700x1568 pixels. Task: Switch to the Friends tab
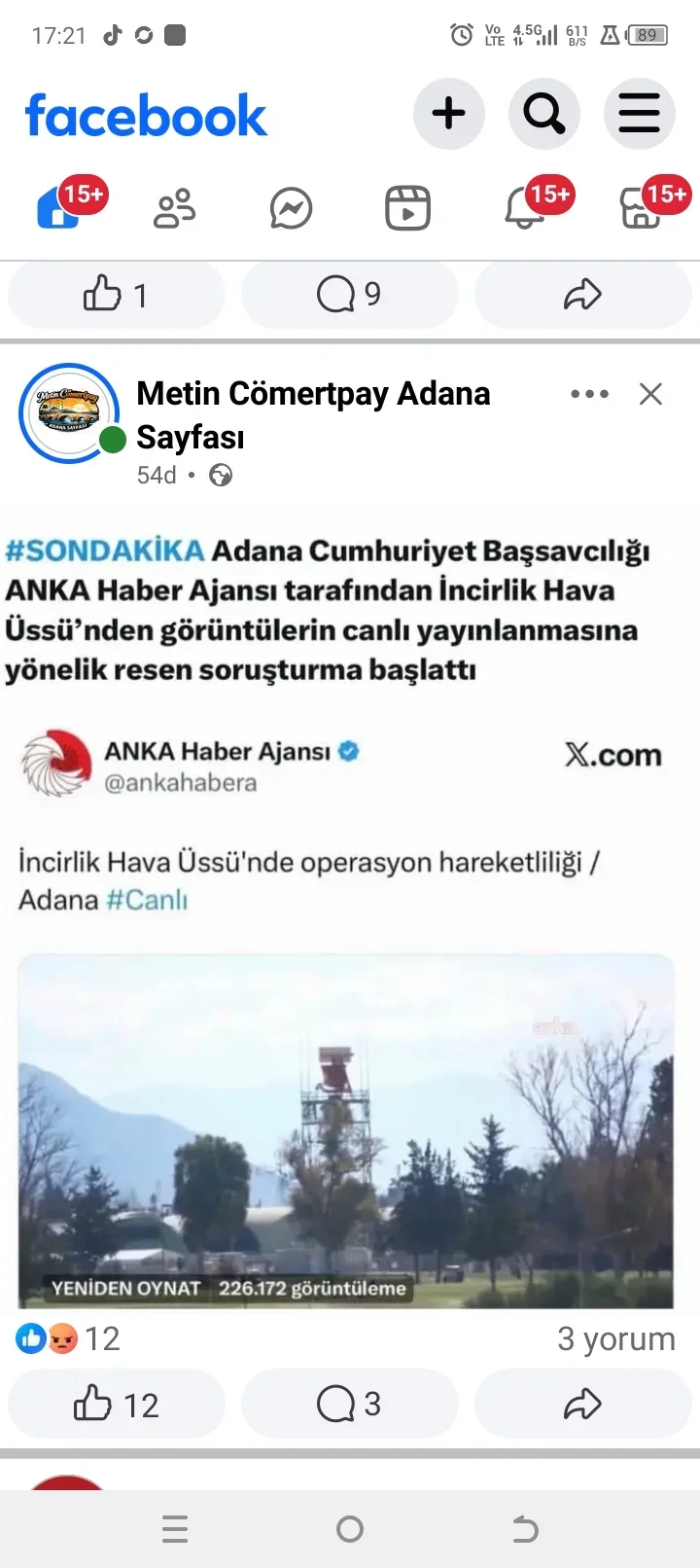click(175, 208)
